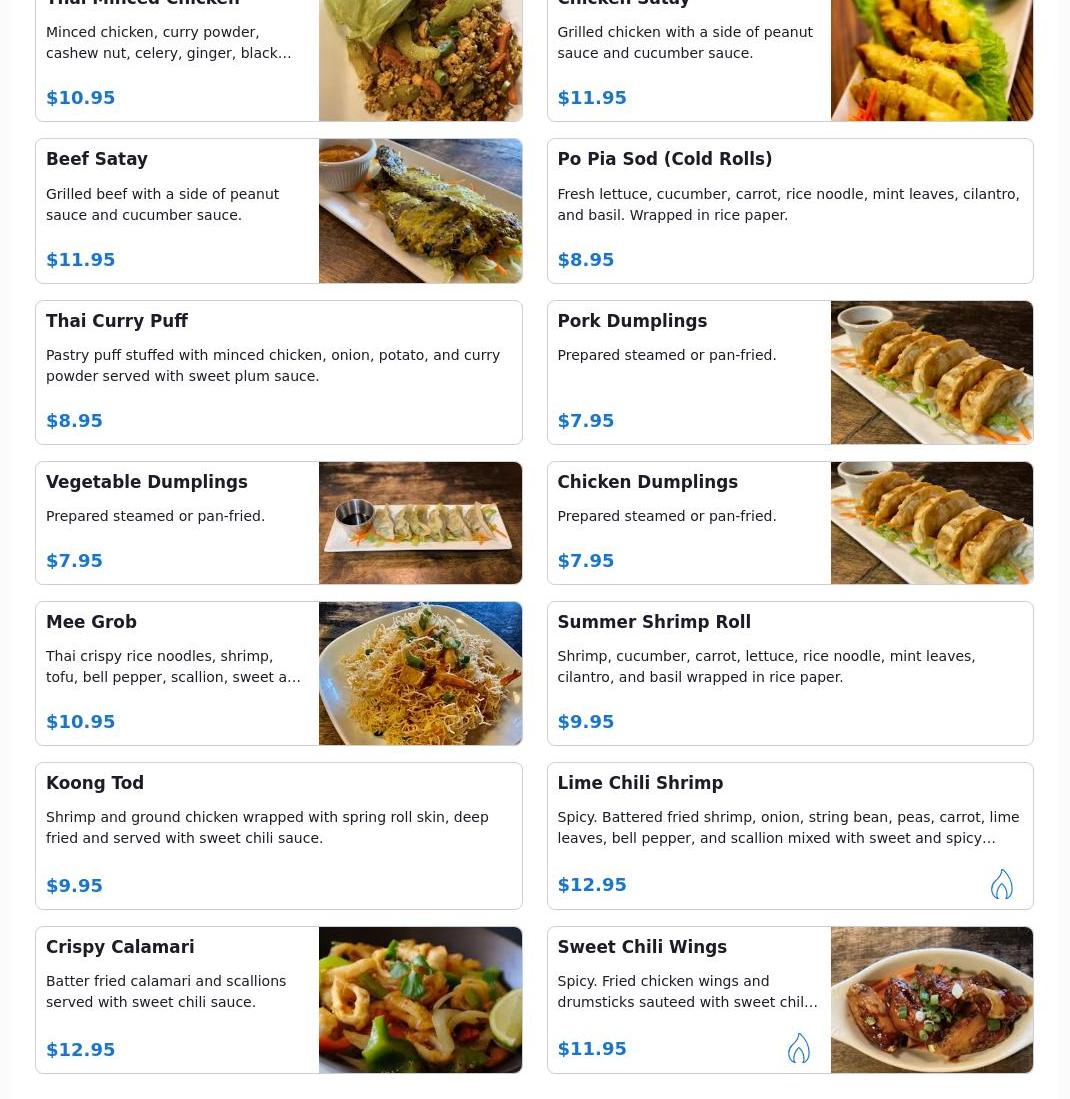Select the Chicken Dumplings card
1070x1099 pixels.
pos(789,522)
